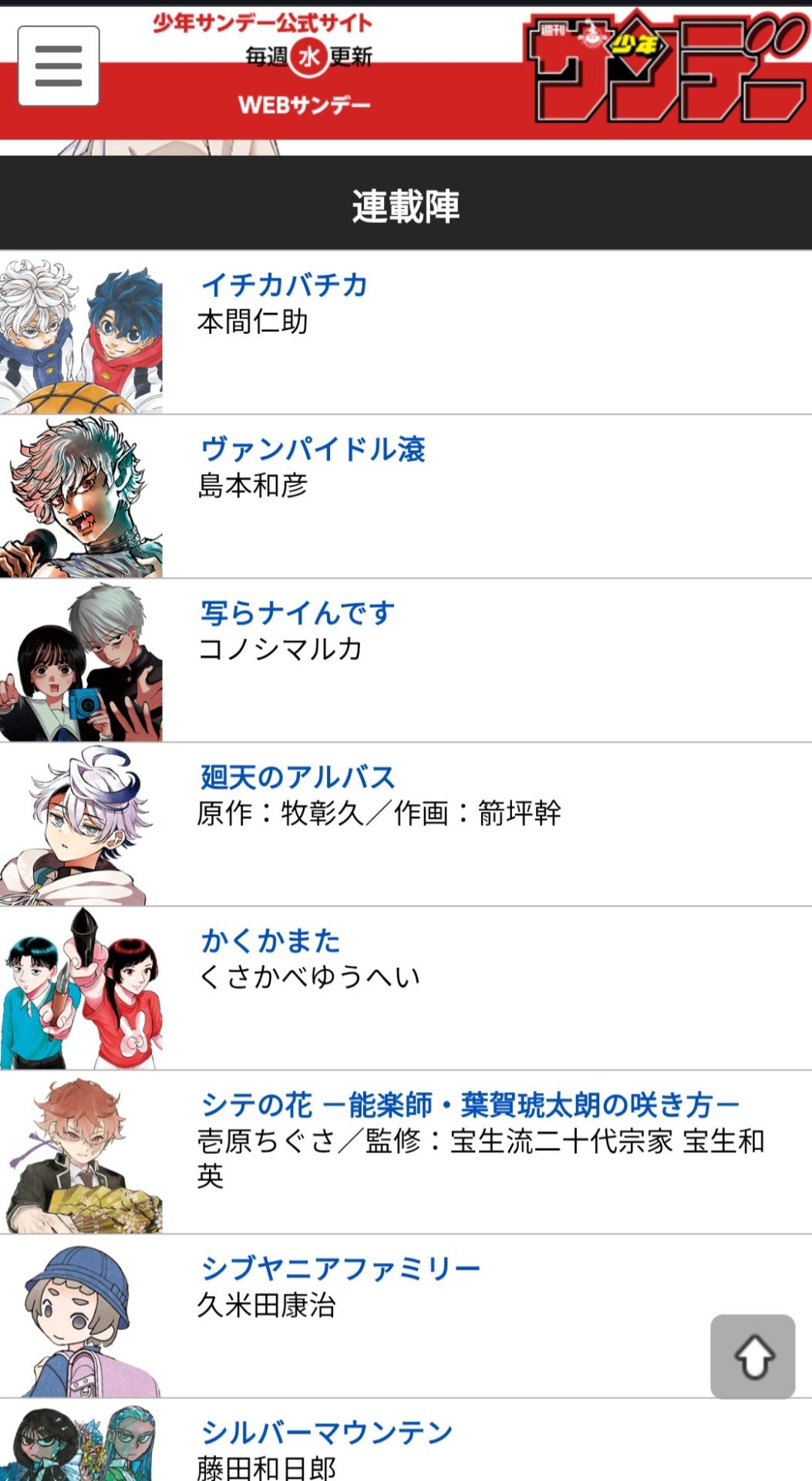Tap the 少年サンデー logo in header

tap(666, 68)
